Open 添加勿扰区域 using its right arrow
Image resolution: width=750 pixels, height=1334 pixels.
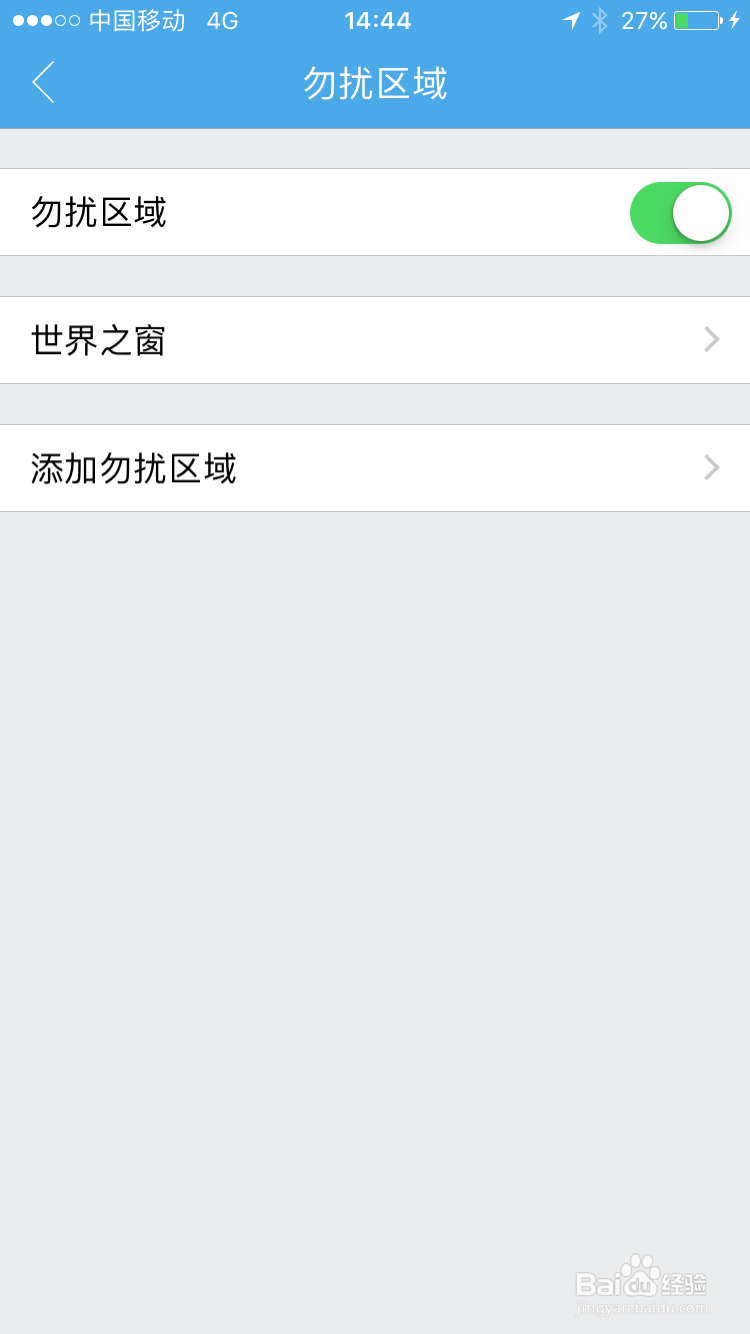coord(710,468)
